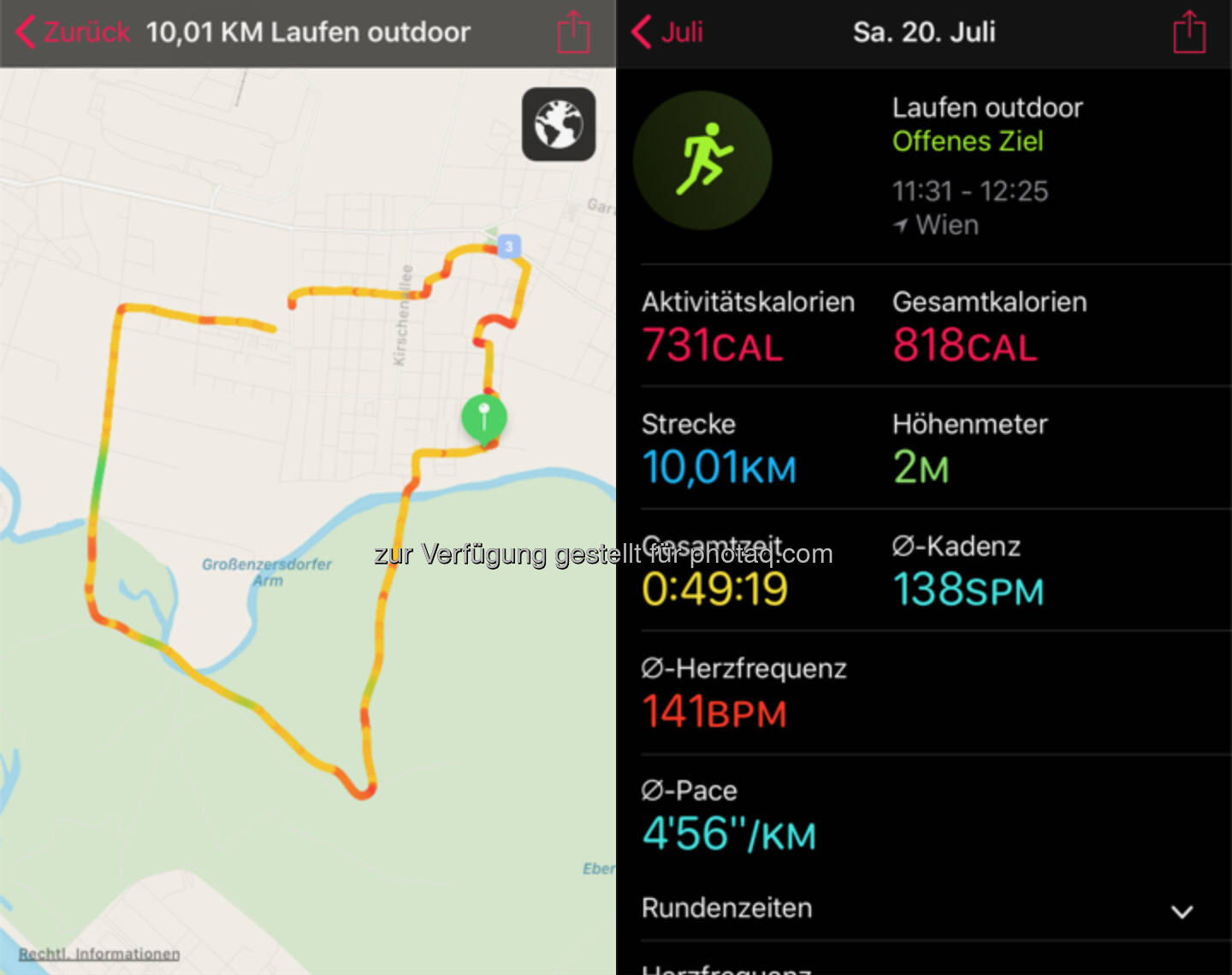Image resolution: width=1232 pixels, height=975 pixels.
Task: Share the 10,01 KM running route map
Action: (x=573, y=32)
